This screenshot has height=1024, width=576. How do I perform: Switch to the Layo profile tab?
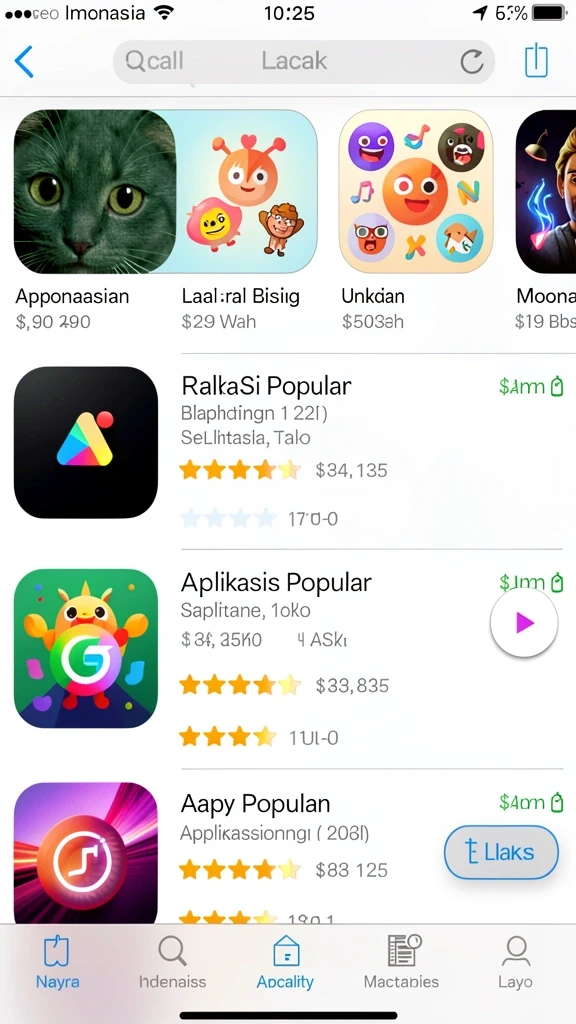[x=515, y=961]
